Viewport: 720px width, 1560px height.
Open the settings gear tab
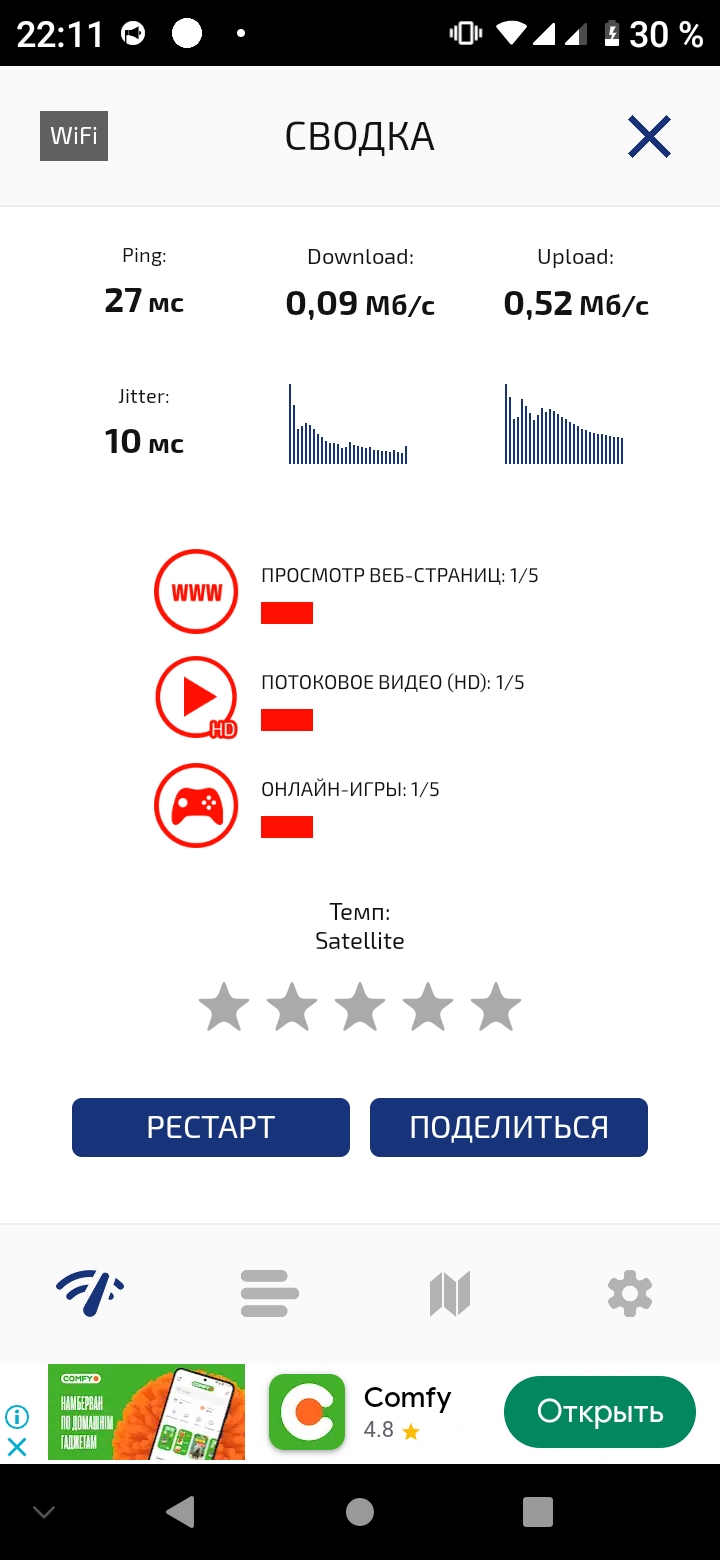click(630, 1294)
